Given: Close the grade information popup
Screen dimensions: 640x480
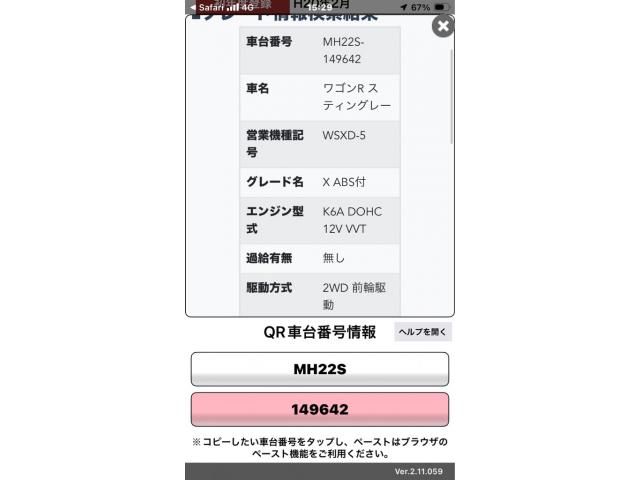Looking at the screenshot, I should point(442,27).
